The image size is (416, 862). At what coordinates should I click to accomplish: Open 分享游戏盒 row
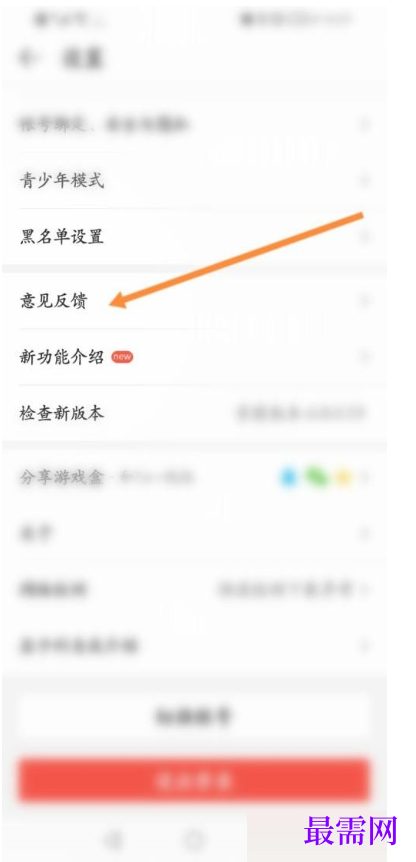click(x=194, y=477)
